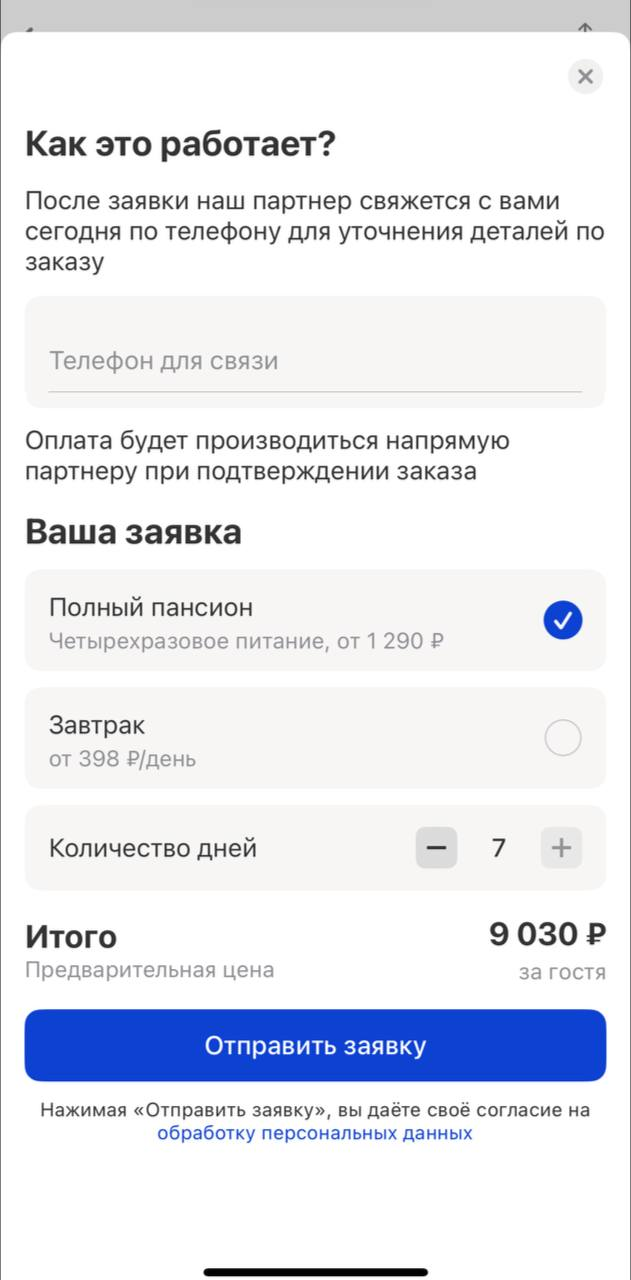Decrease the number of days
631x1280 pixels.
pyautogui.click(x=436, y=848)
